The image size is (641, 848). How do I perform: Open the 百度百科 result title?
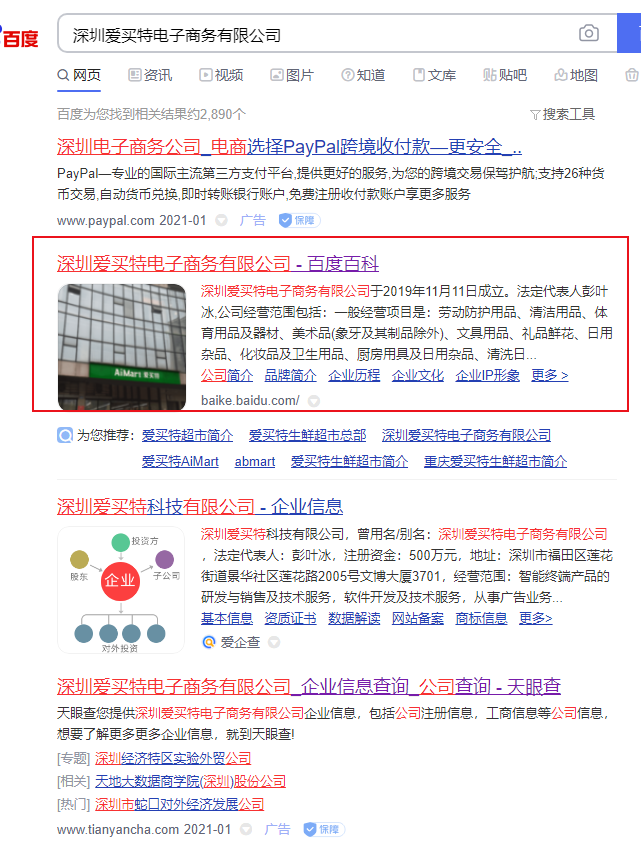(x=218, y=264)
